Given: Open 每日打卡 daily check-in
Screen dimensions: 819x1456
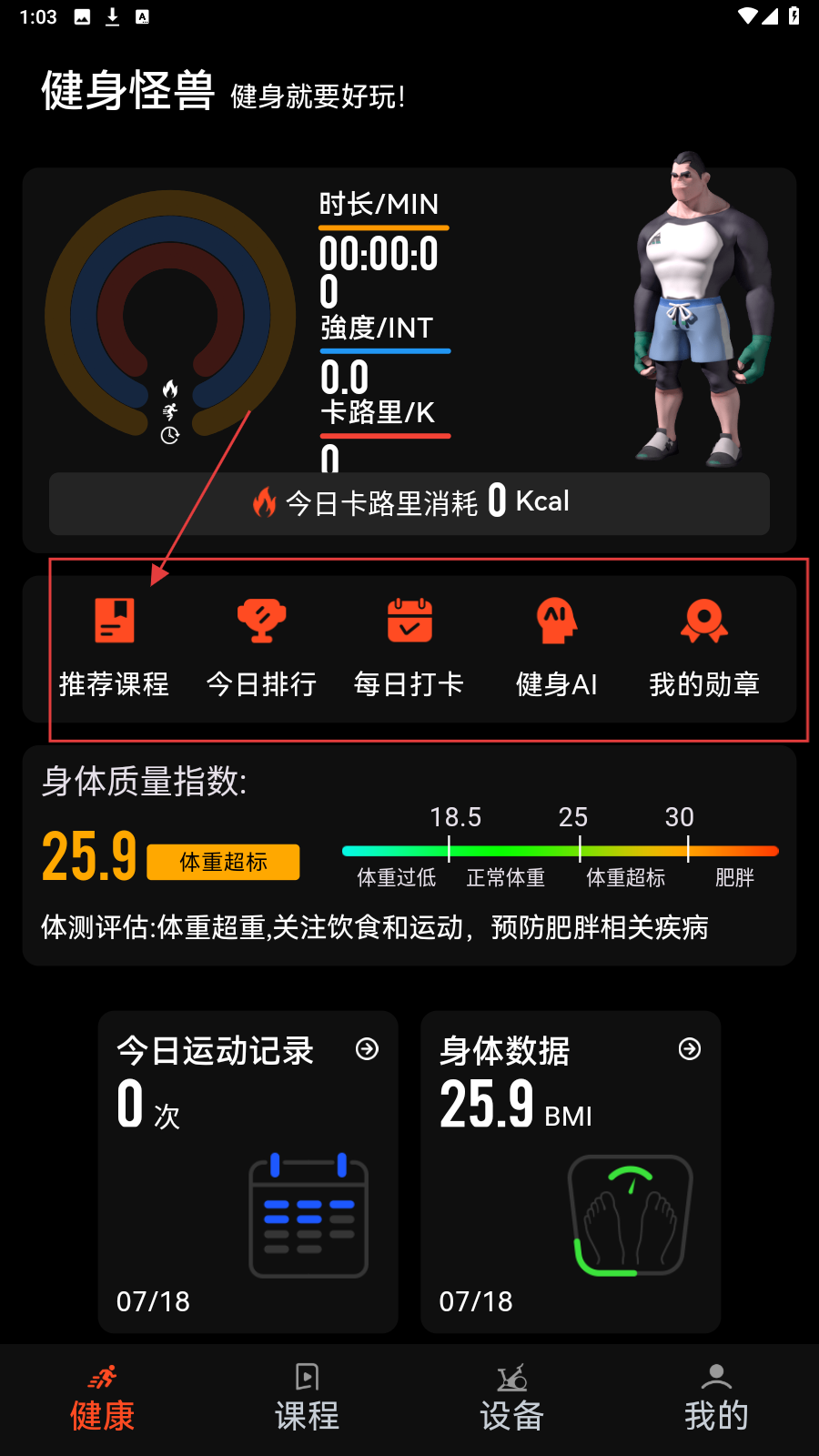Looking at the screenshot, I should pyautogui.click(x=409, y=646).
